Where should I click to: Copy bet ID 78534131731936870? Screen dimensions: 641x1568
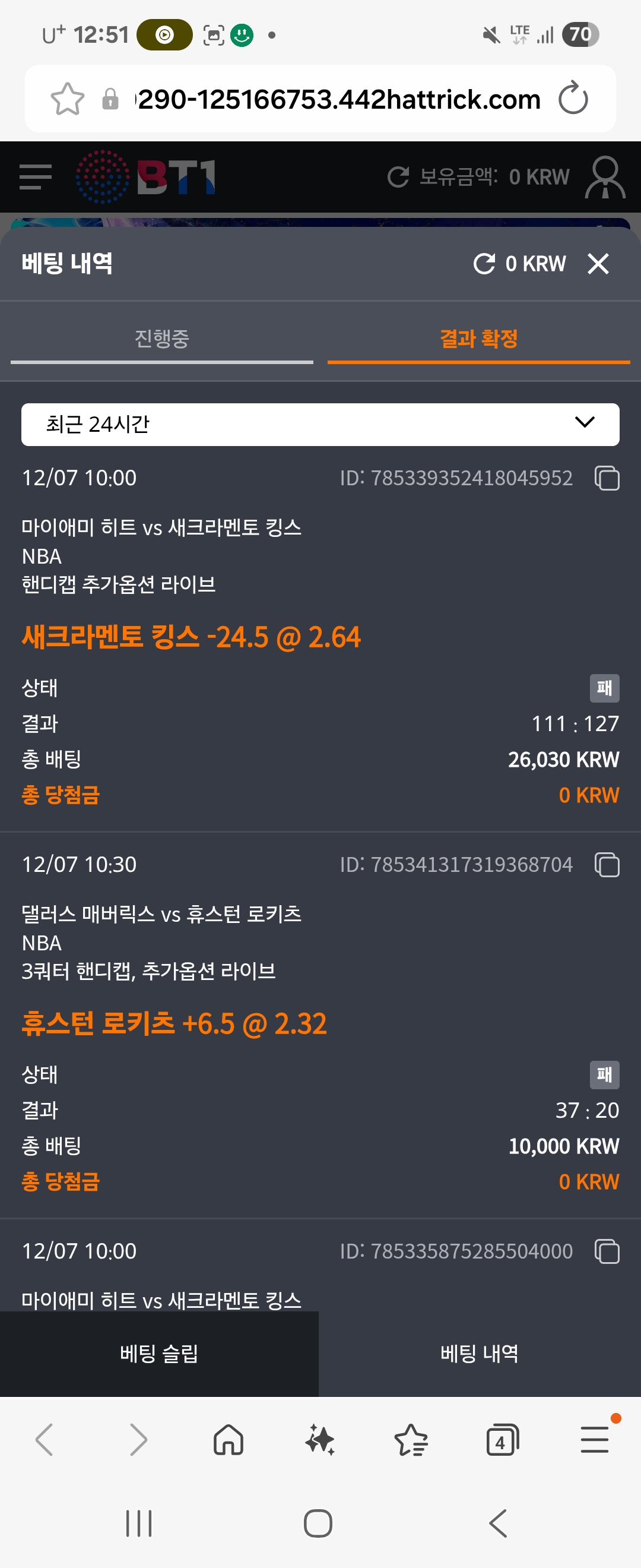607,865
